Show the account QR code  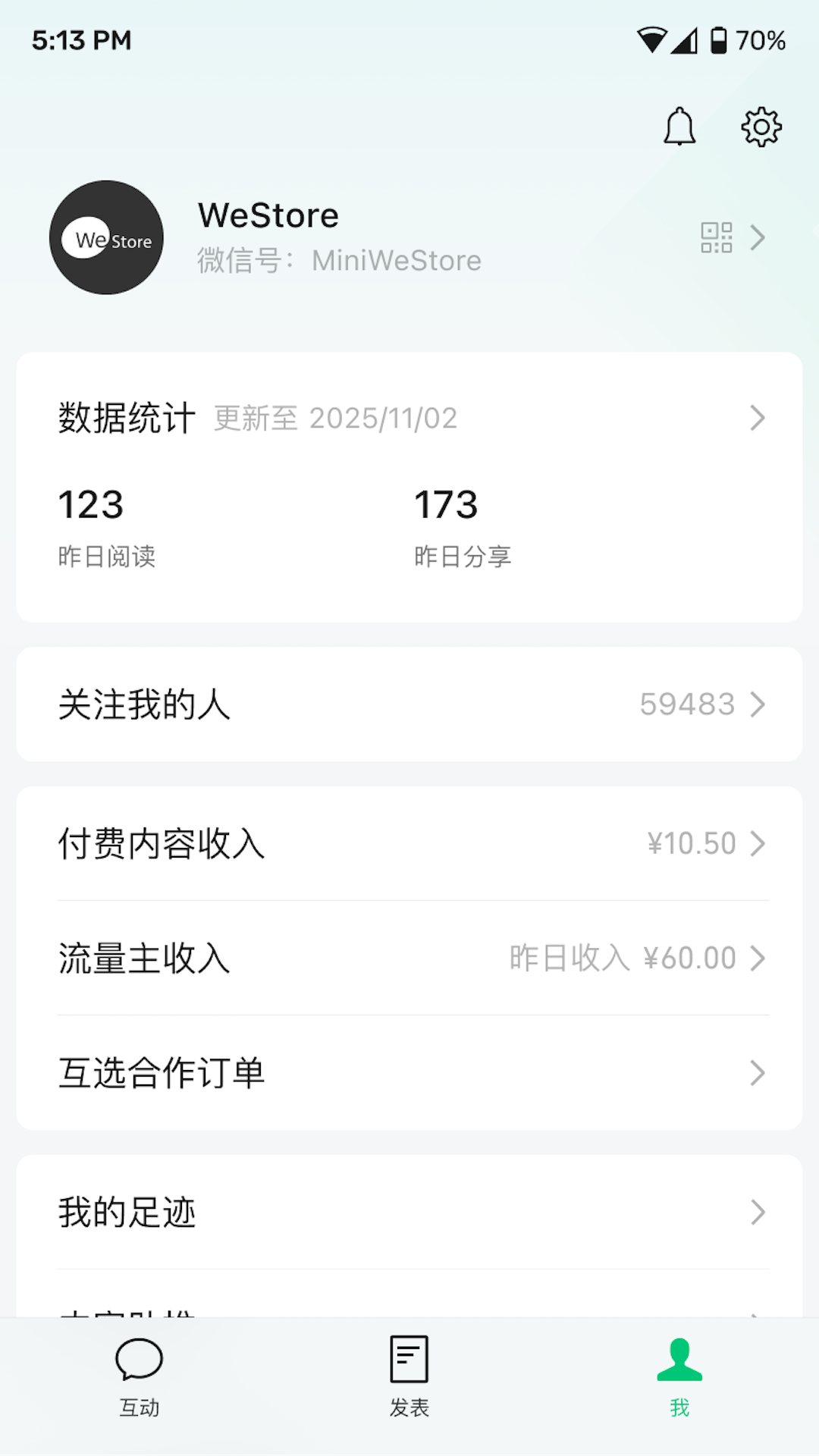[x=716, y=238]
